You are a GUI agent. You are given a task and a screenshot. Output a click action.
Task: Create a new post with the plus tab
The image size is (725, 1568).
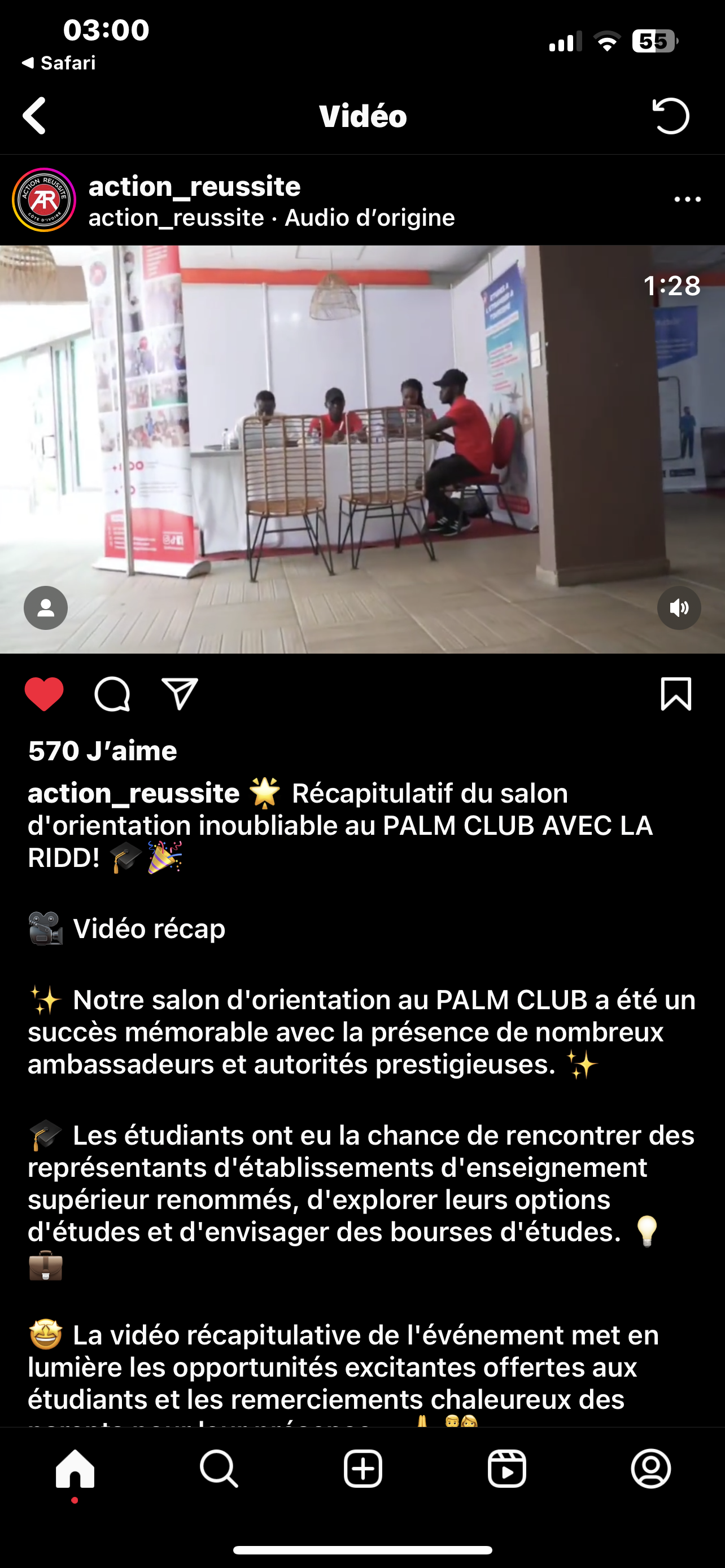[363, 1468]
